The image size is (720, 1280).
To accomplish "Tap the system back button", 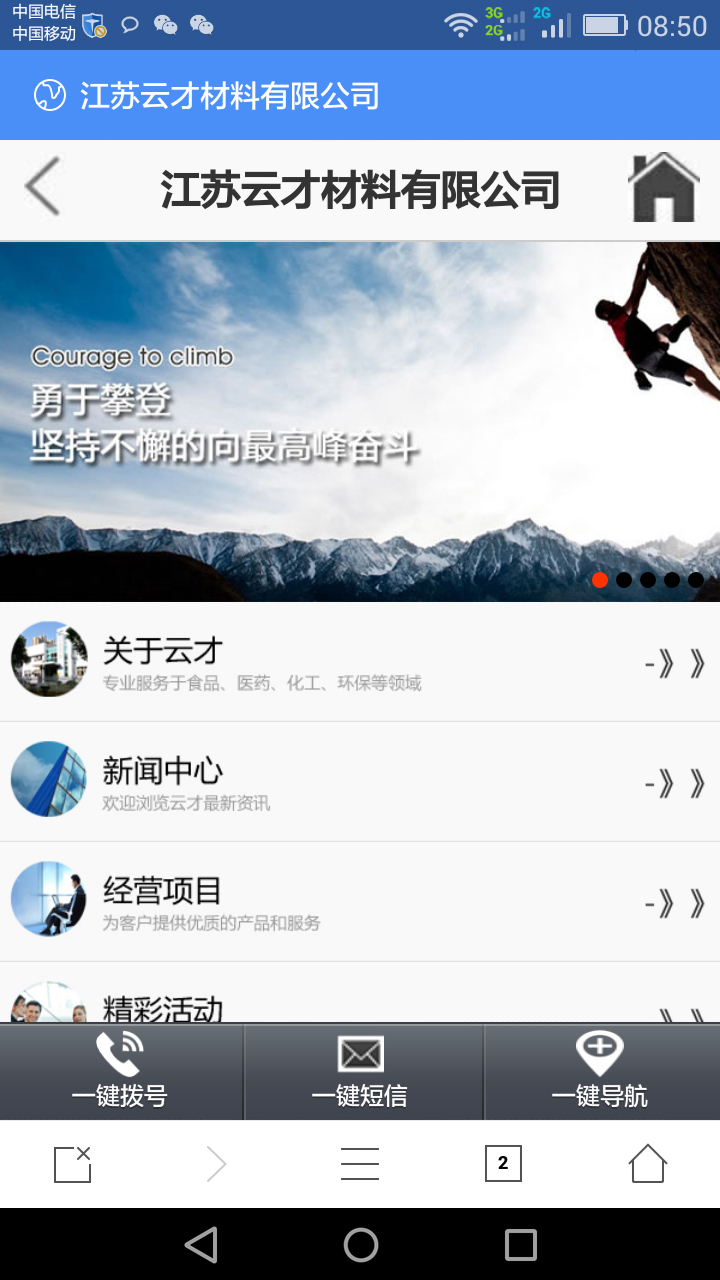I will (201, 1245).
